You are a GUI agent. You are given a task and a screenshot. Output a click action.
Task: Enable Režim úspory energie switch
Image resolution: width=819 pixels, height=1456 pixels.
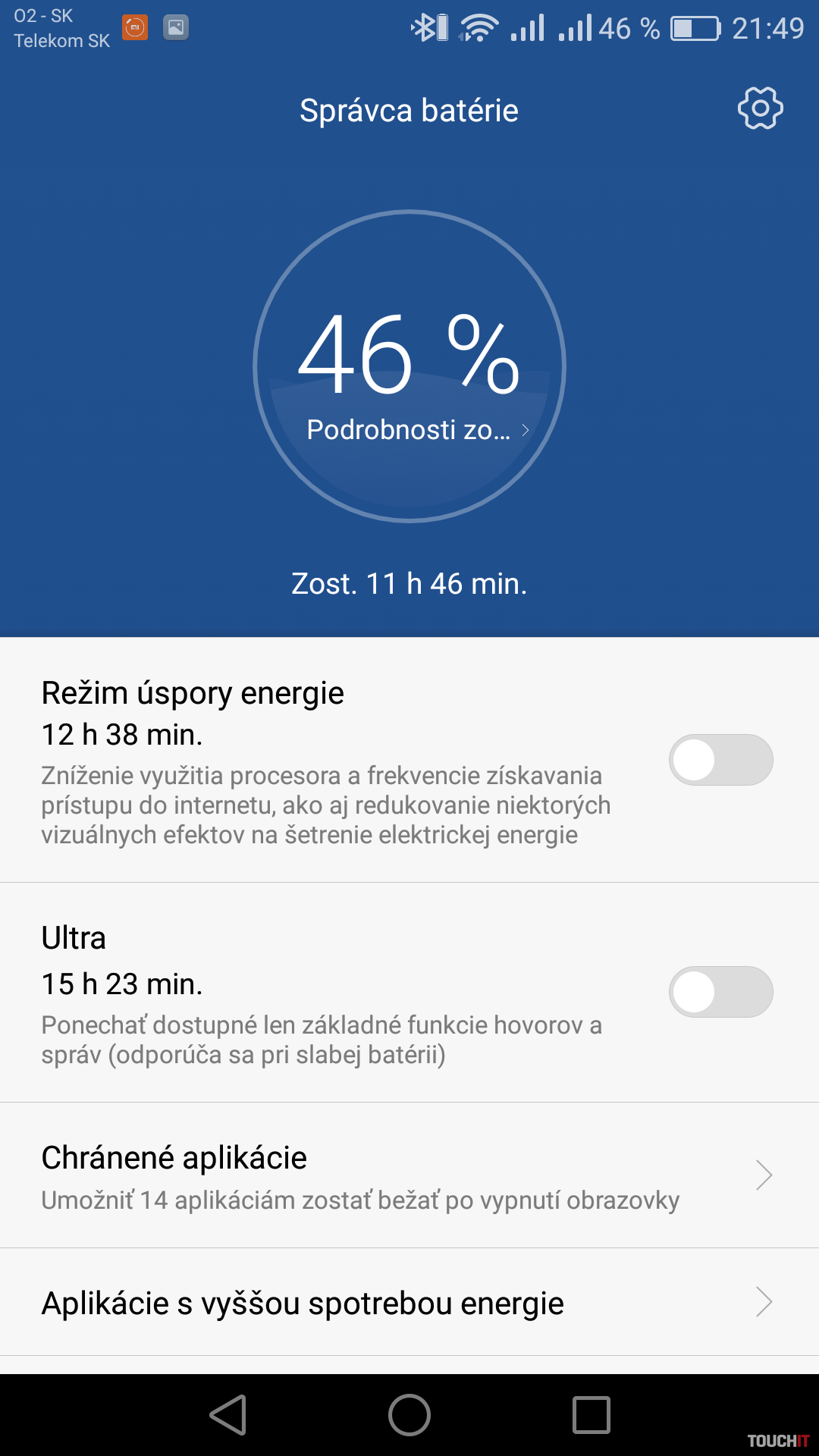click(720, 760)
